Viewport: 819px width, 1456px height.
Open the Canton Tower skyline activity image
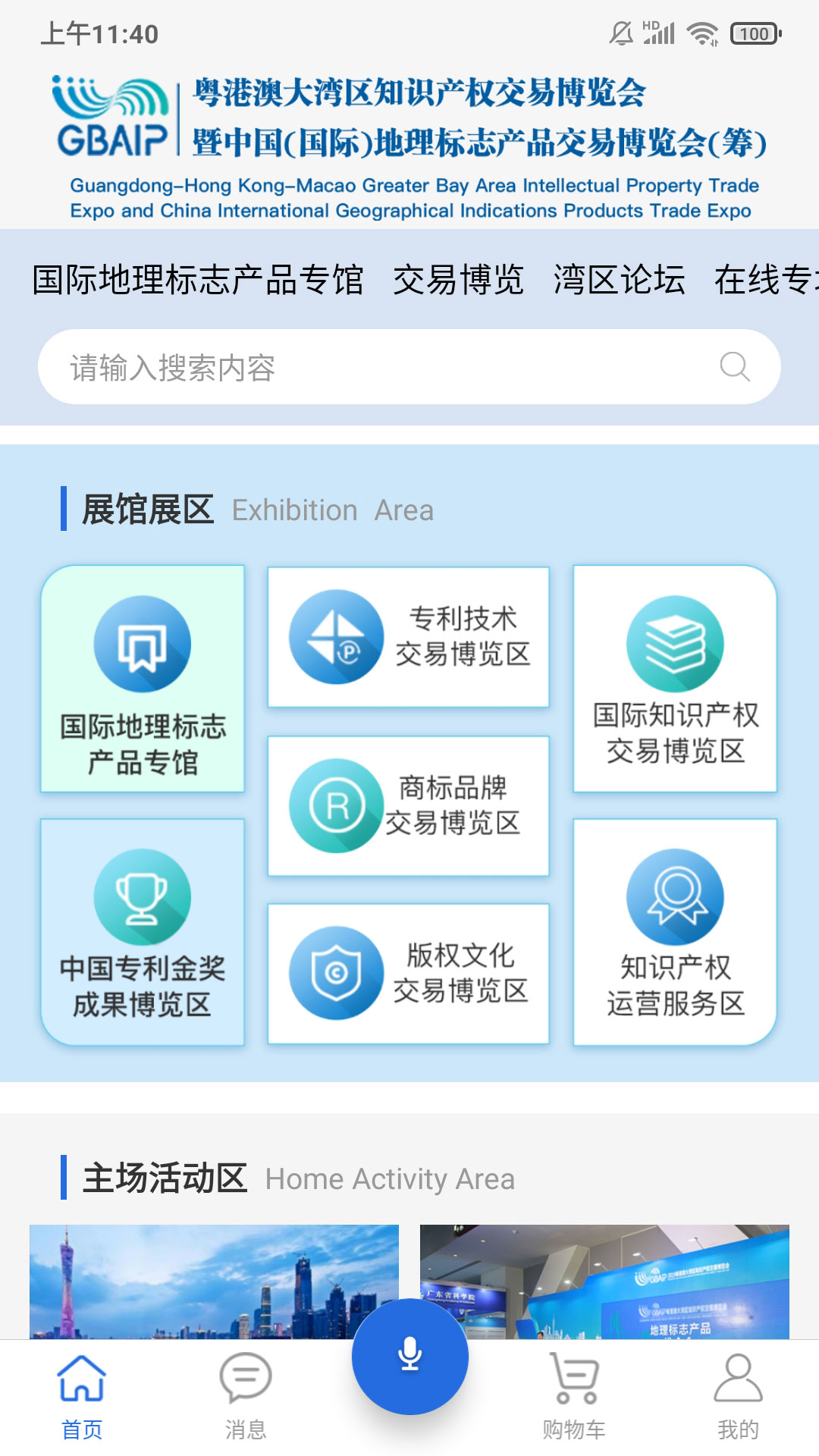click(214, 1282)
